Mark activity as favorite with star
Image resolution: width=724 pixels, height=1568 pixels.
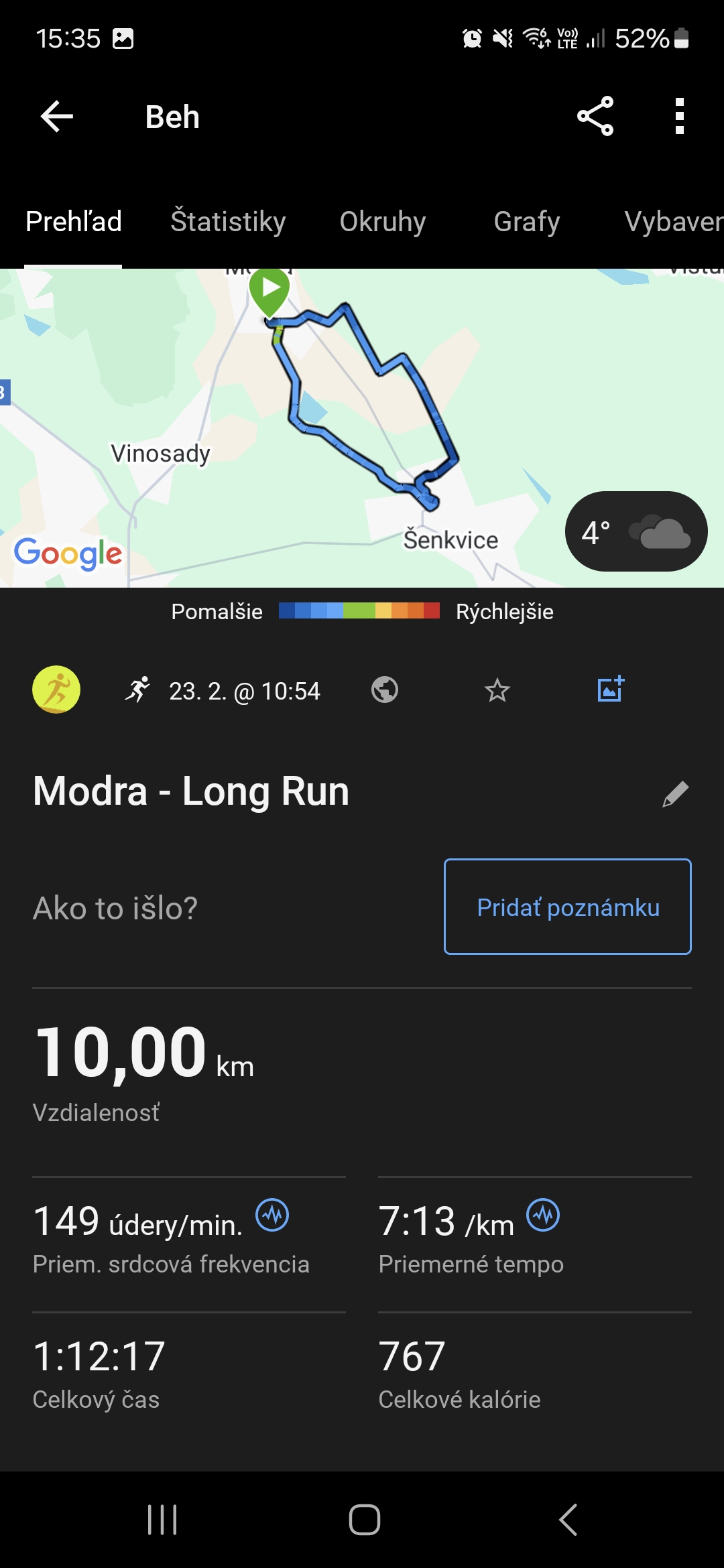point(497,690)
